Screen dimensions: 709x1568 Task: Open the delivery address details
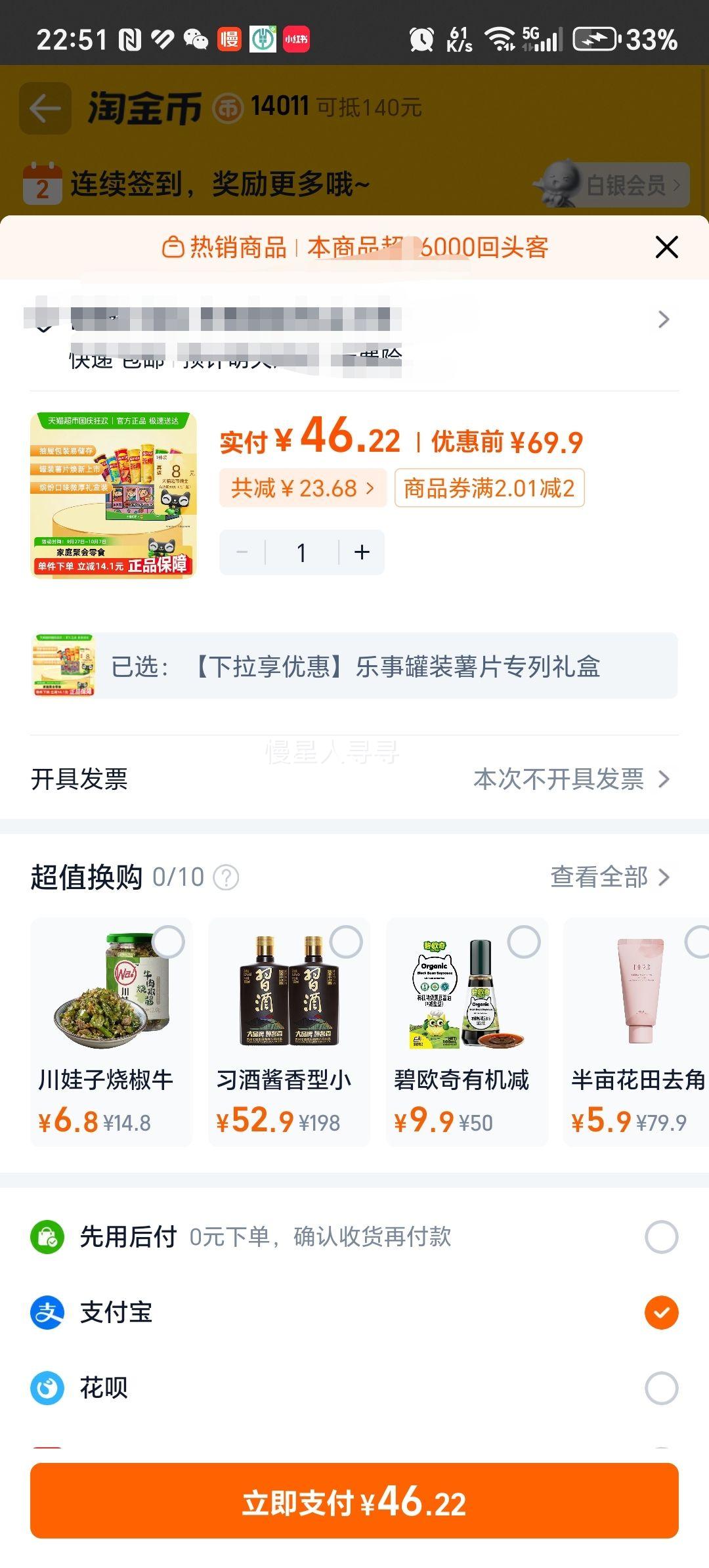point(663,320)
